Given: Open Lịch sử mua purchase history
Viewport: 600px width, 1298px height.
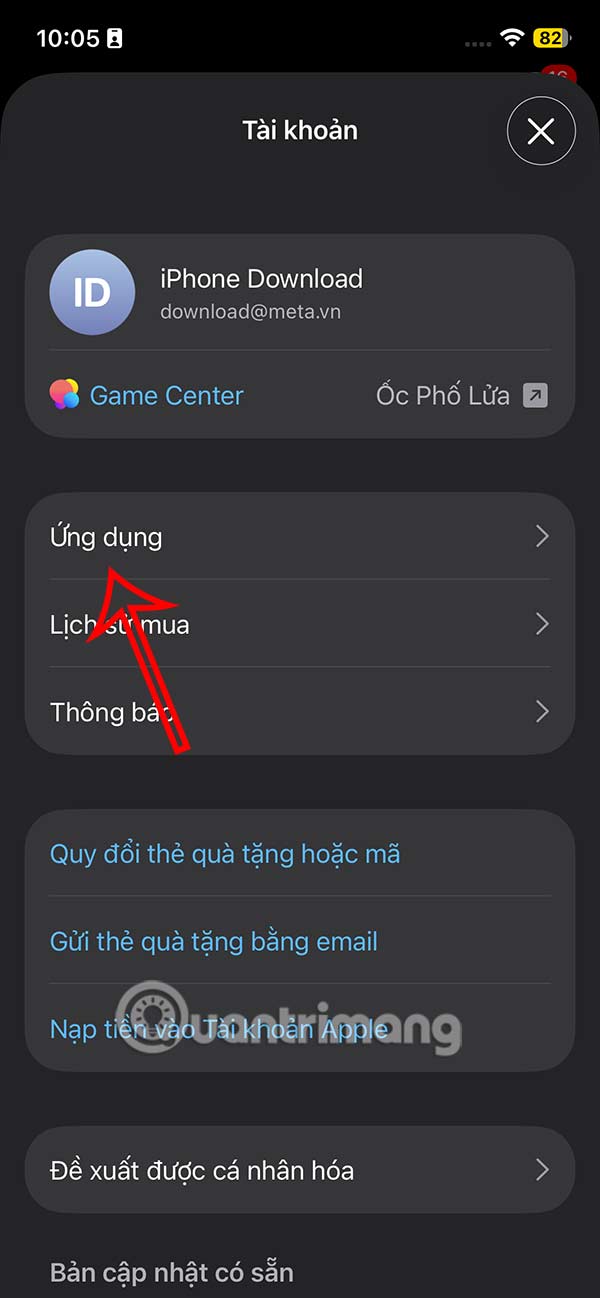Looking at the screenshot, I should (x=300, y=624).
